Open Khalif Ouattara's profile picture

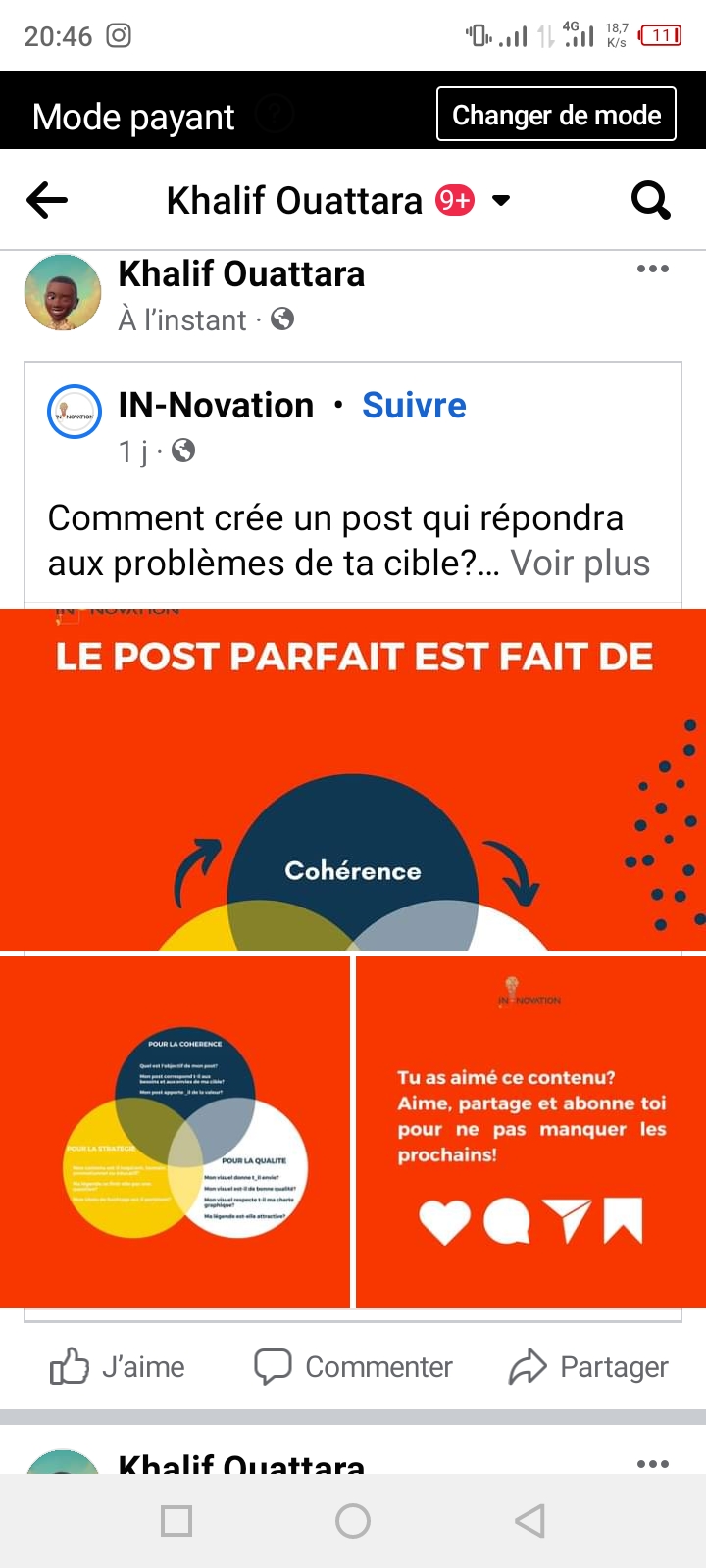click(63, 293)
